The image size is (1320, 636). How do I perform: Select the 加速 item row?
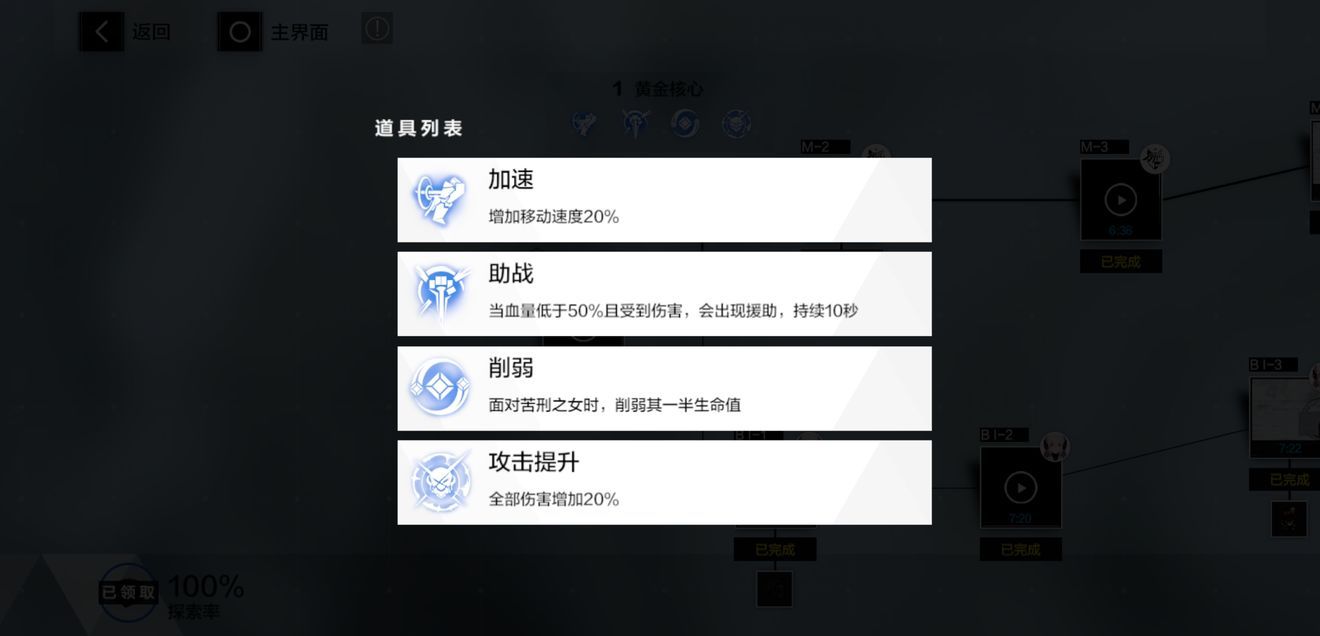pyautogui.click(x=664, y=199)
